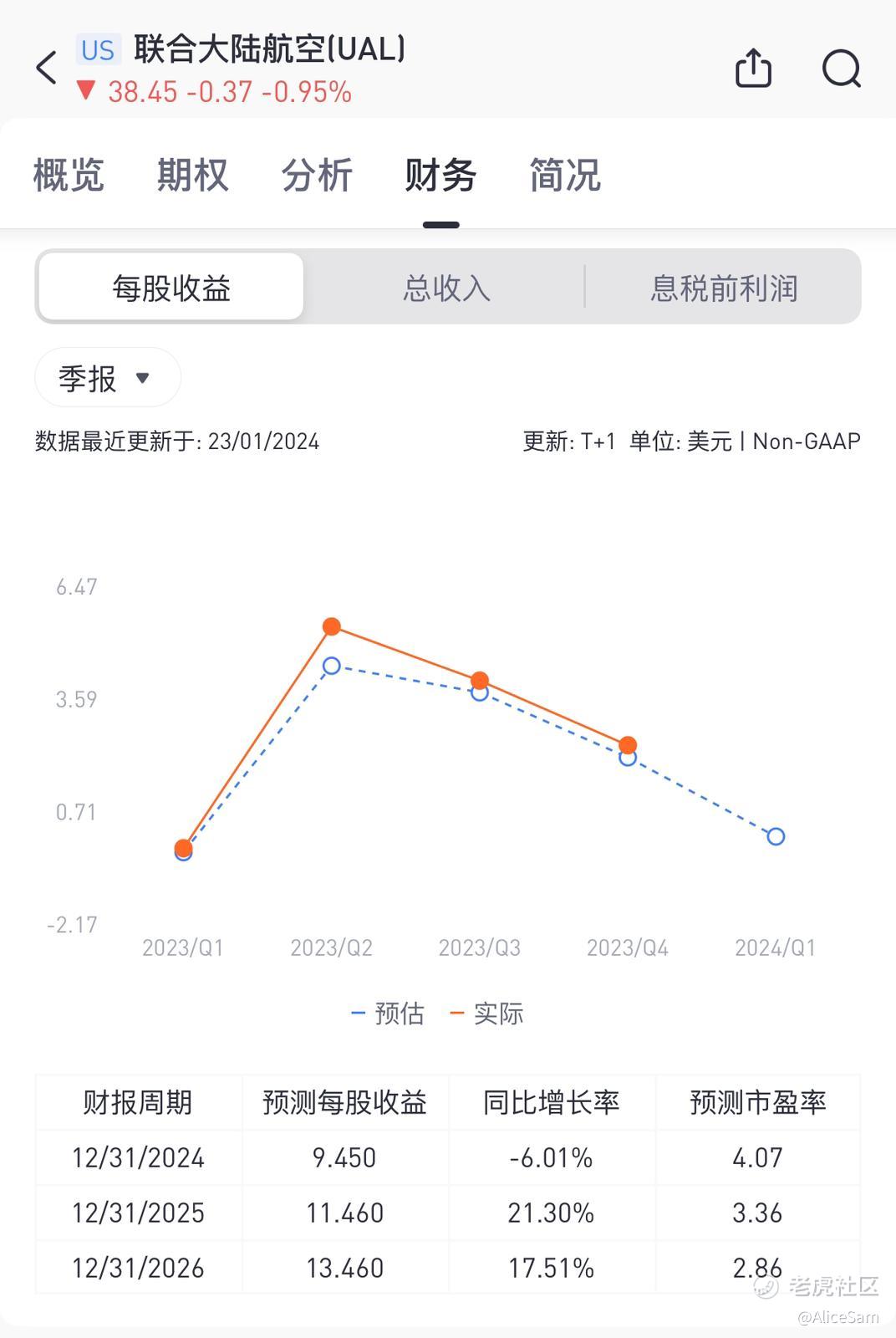The height and width of the screenshot is (1338, 896).
Task: Click the US market badge next to UAL
Action: pos(98,50)
